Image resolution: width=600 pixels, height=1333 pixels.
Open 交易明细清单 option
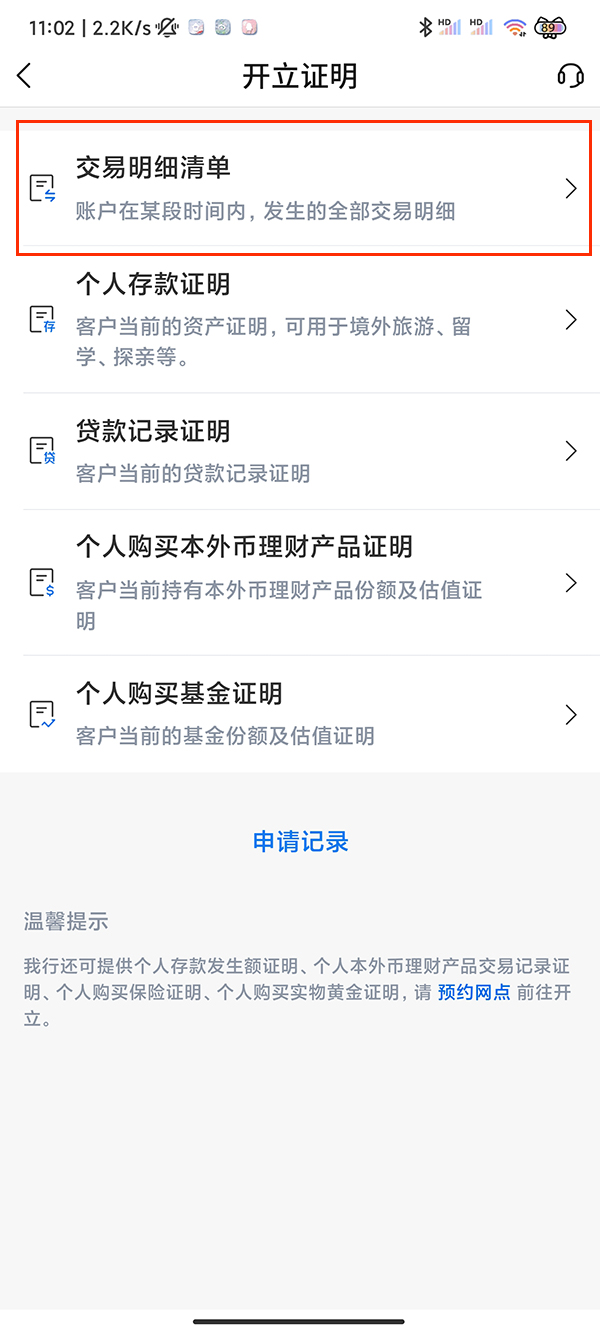point(300,189)
